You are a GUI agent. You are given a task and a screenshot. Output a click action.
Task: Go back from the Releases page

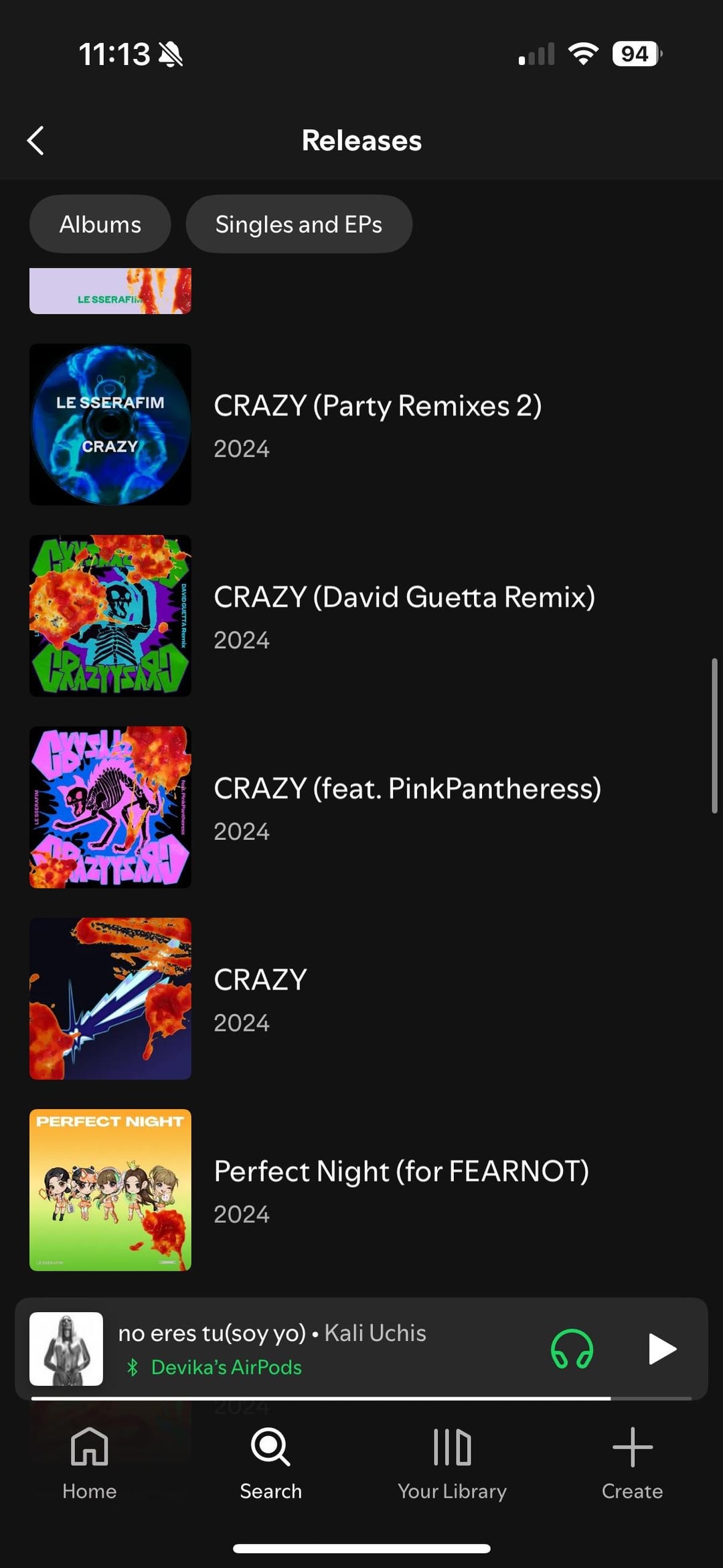[x=35, y=141]
